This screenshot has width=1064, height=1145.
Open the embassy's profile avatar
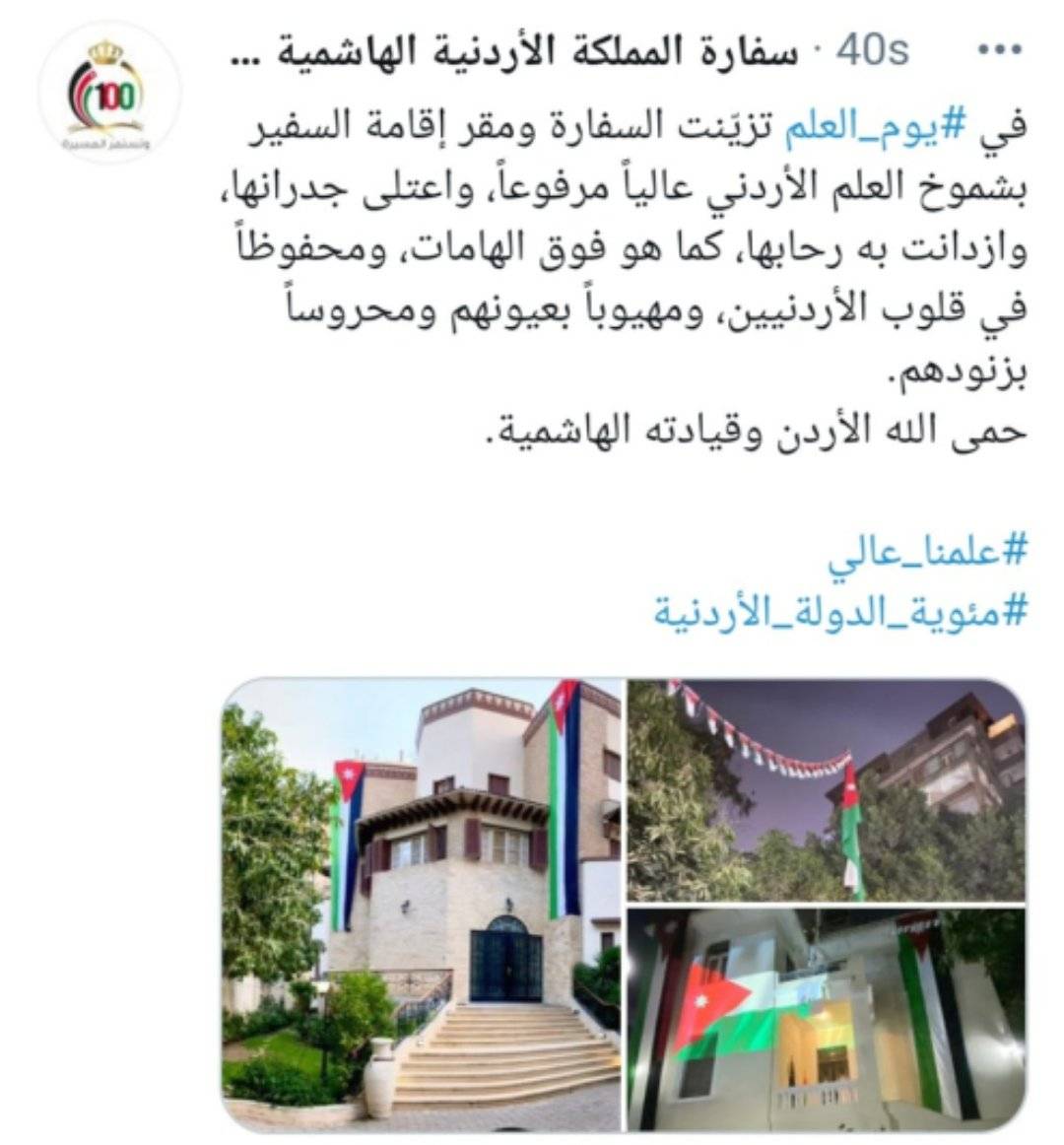109,96
